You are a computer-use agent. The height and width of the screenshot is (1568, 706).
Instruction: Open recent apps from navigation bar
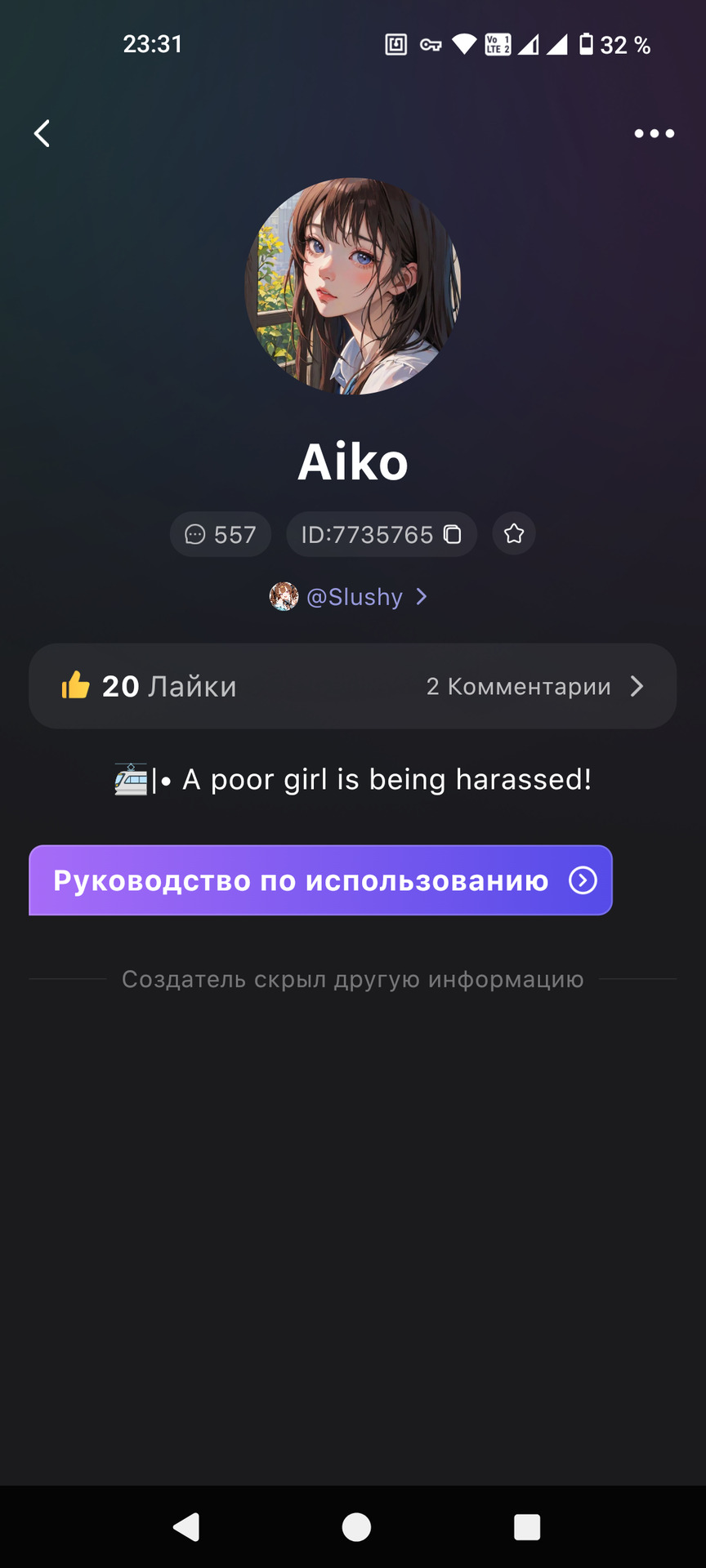click(x=527, y=1526)
